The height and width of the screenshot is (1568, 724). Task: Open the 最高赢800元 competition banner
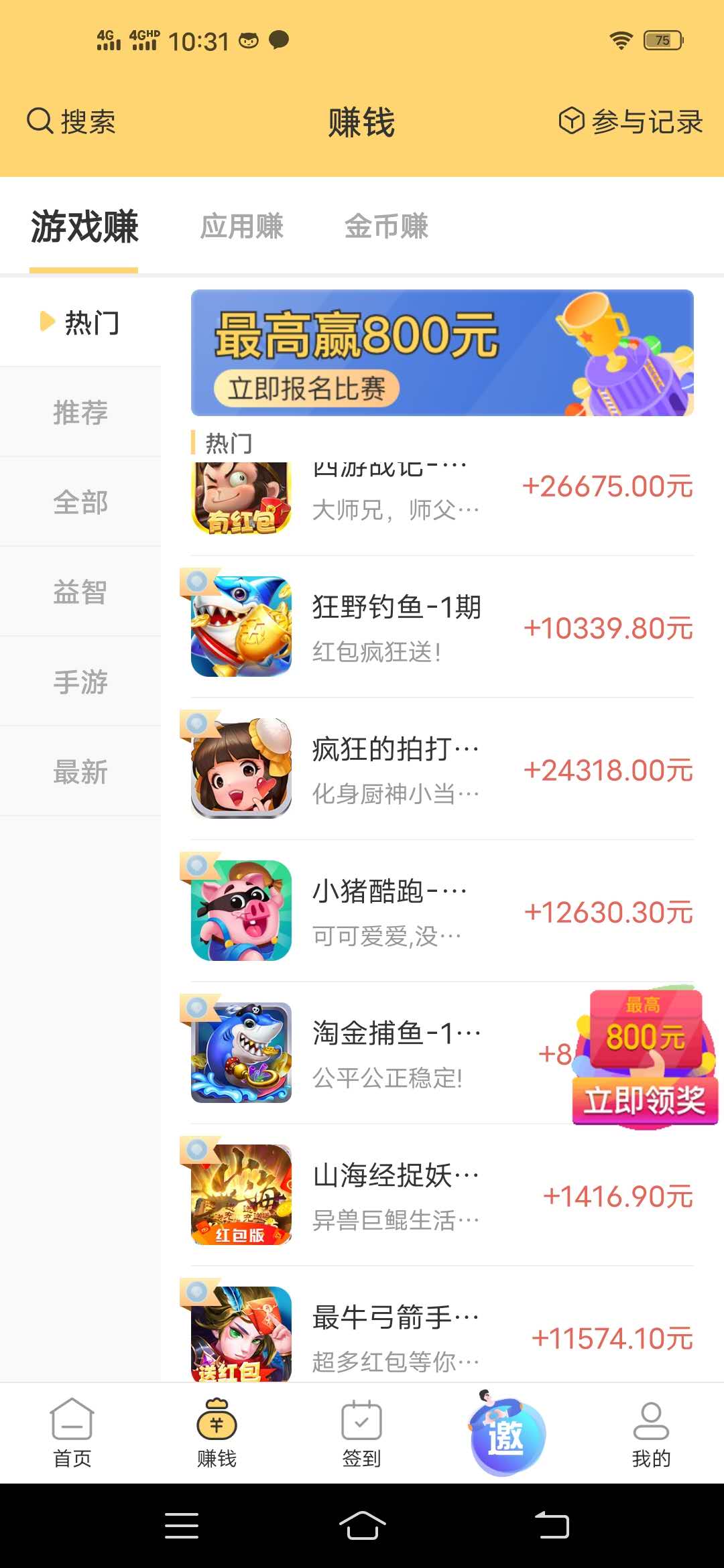(x=442, y=353)
